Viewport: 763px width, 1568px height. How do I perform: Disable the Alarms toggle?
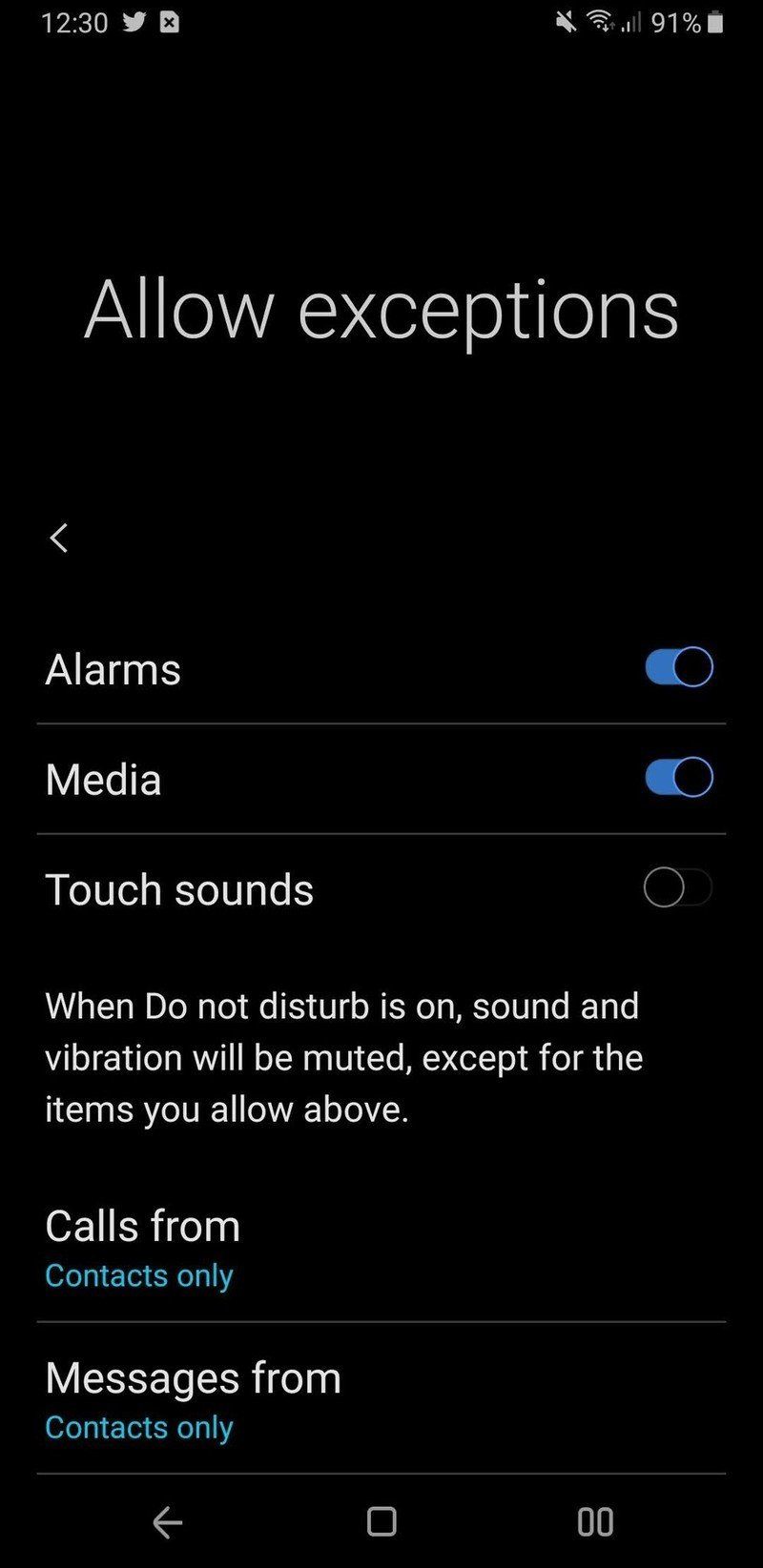(677, 667)
